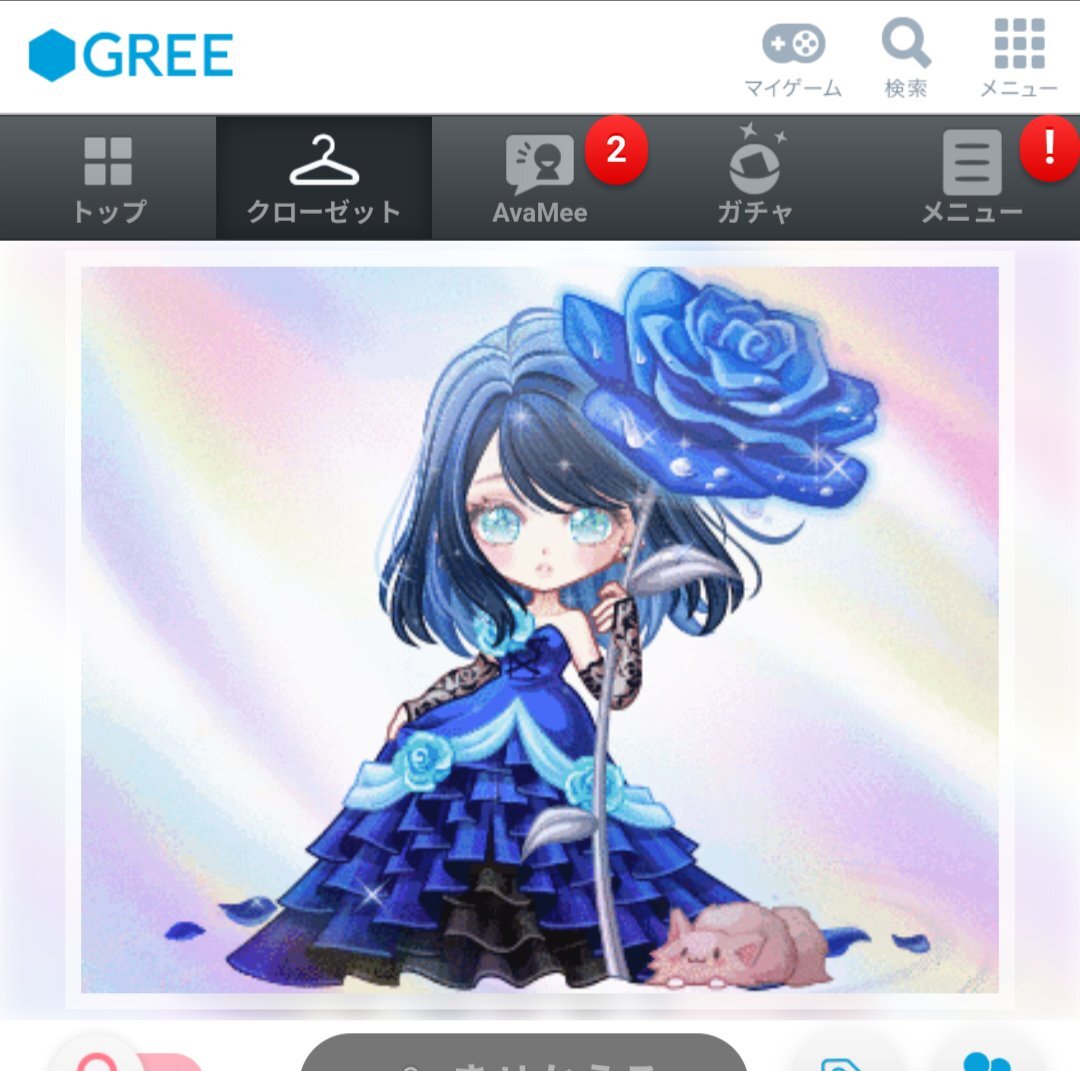
Task: Open マイゲーム (My Games)
Action: [x=793, y=59]
